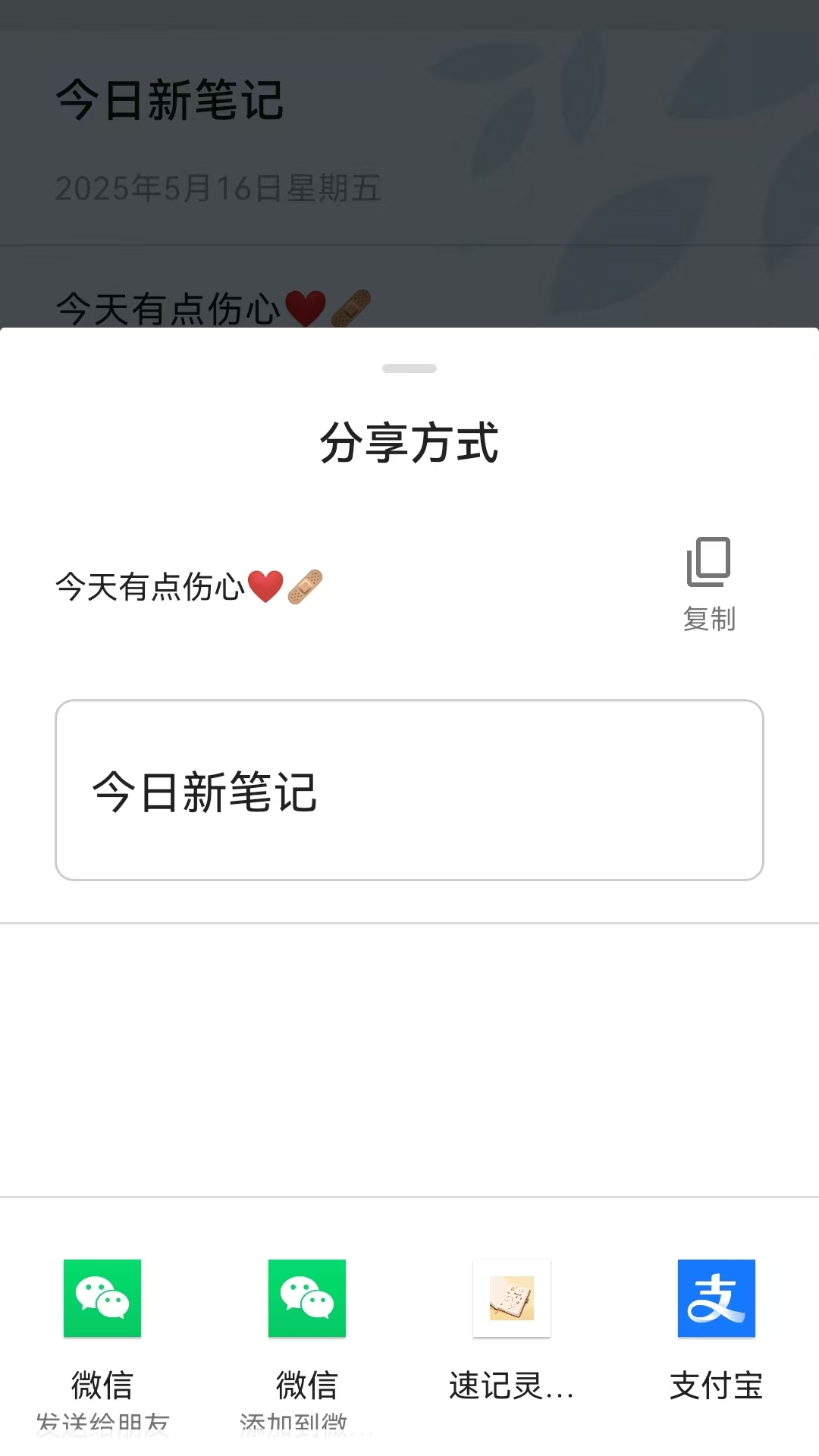Tap the drag handle to collapse the sheet
Screen dimensions: 819x1456
[x=409, y=368]
